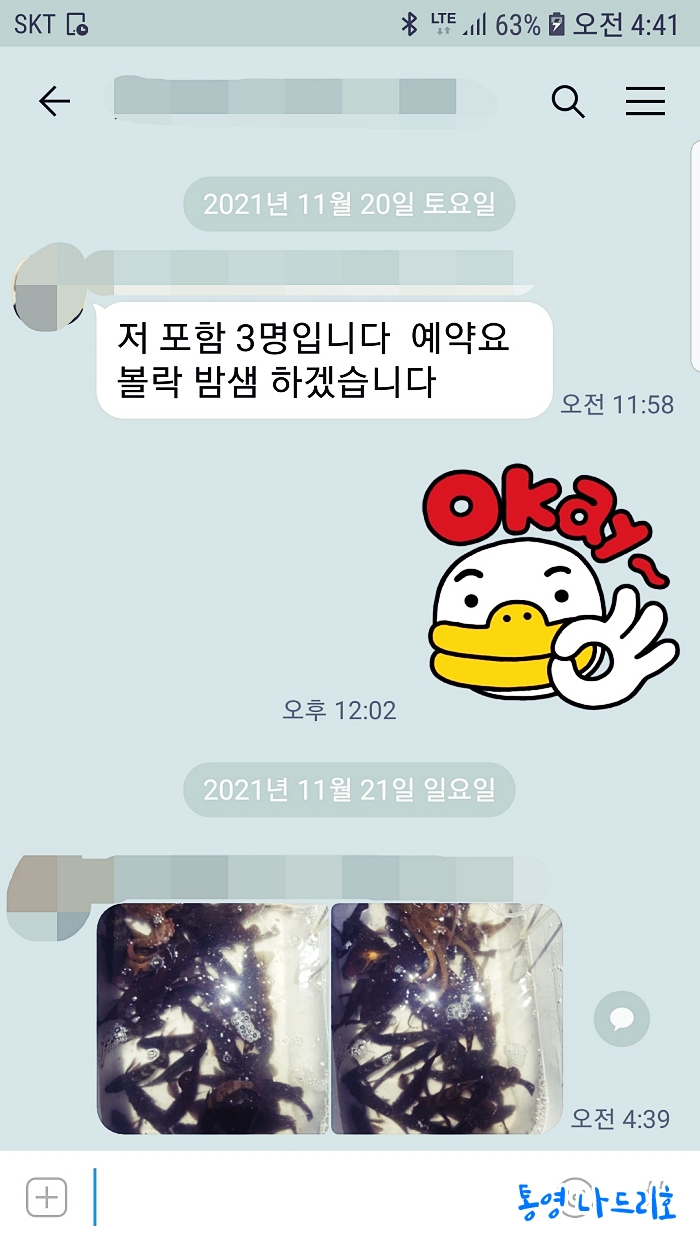
Task: Search within this conversation
Action: [x=568, y=101]
